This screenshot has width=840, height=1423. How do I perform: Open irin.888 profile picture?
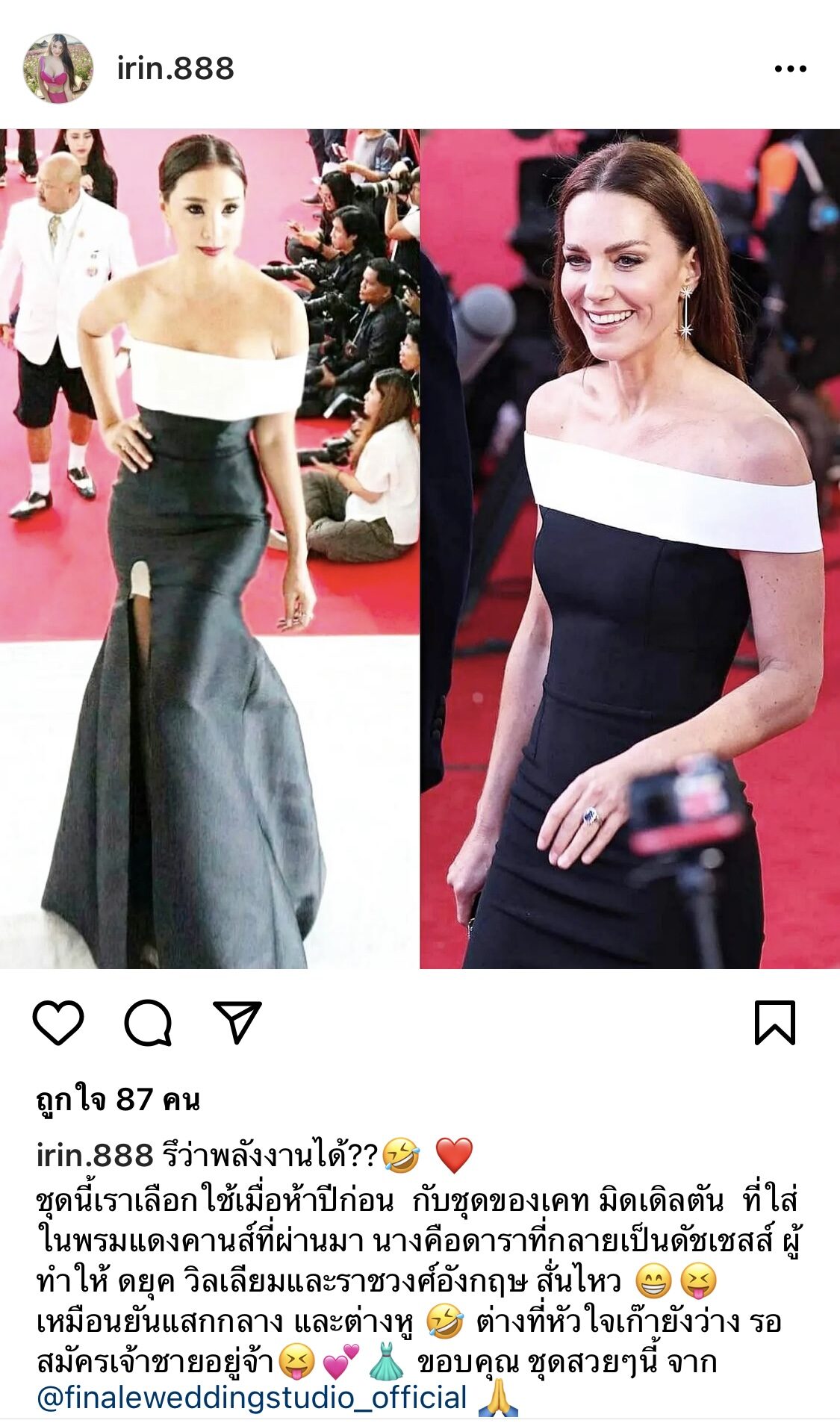(x=58, y=68)
